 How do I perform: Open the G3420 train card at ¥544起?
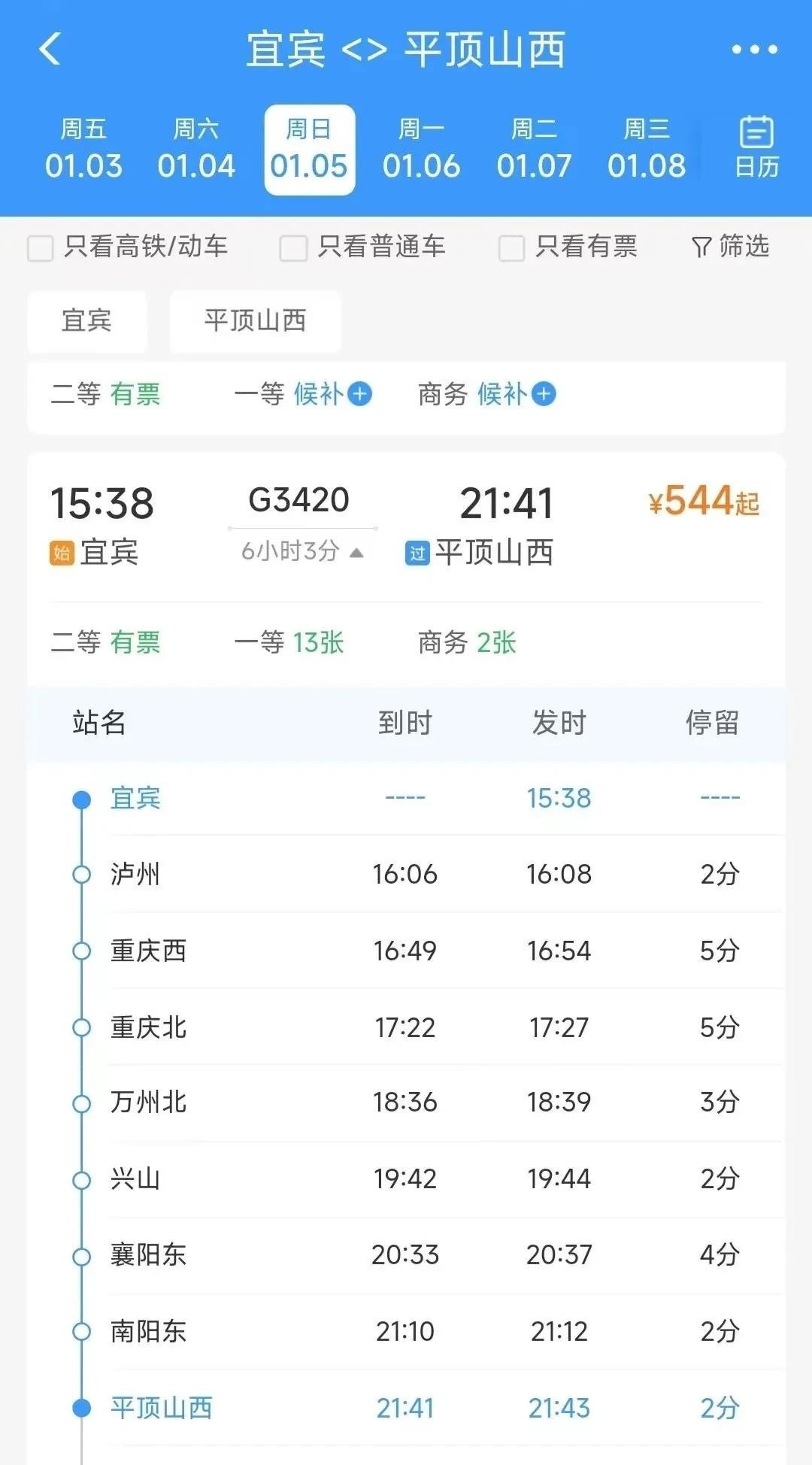coord(704,502)
